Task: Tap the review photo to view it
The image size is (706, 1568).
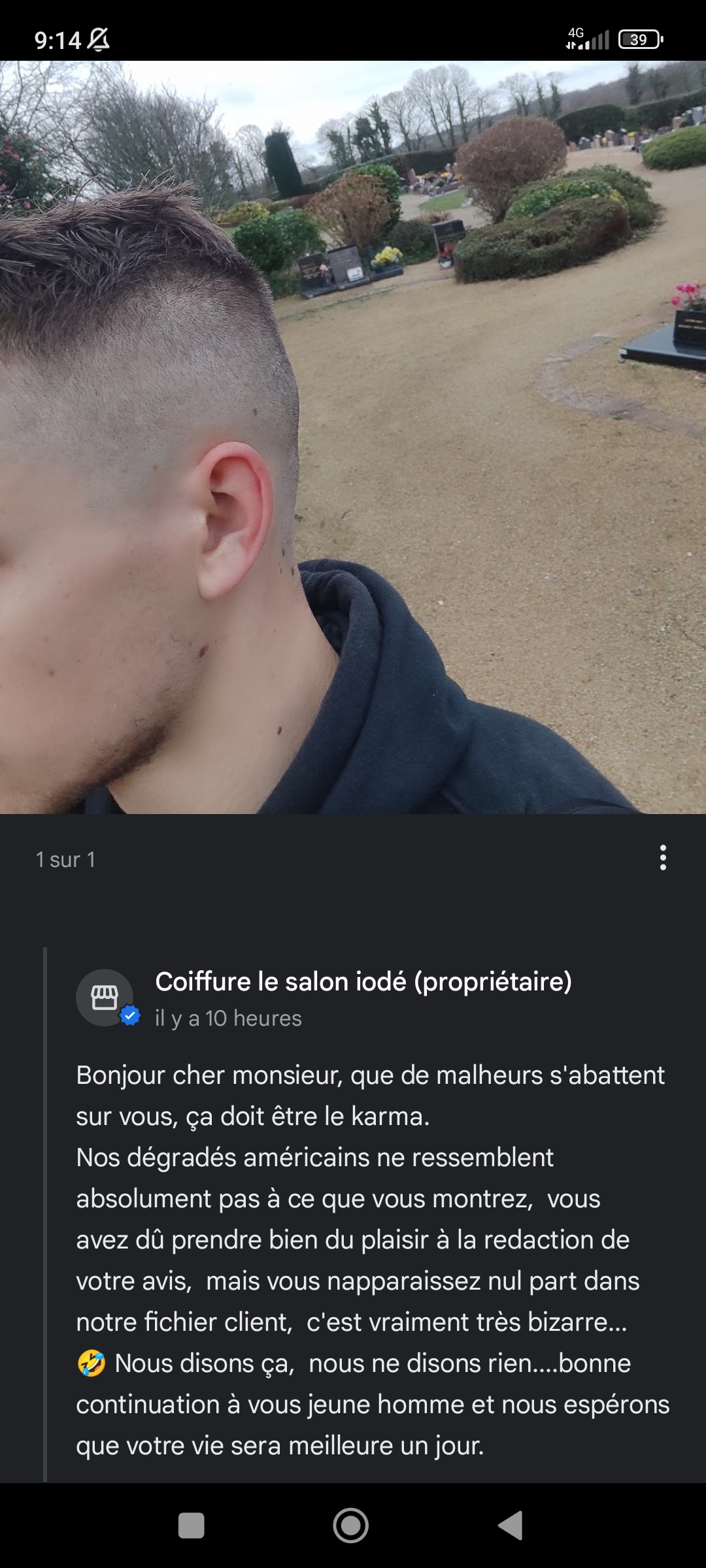Action: point(353,437)
